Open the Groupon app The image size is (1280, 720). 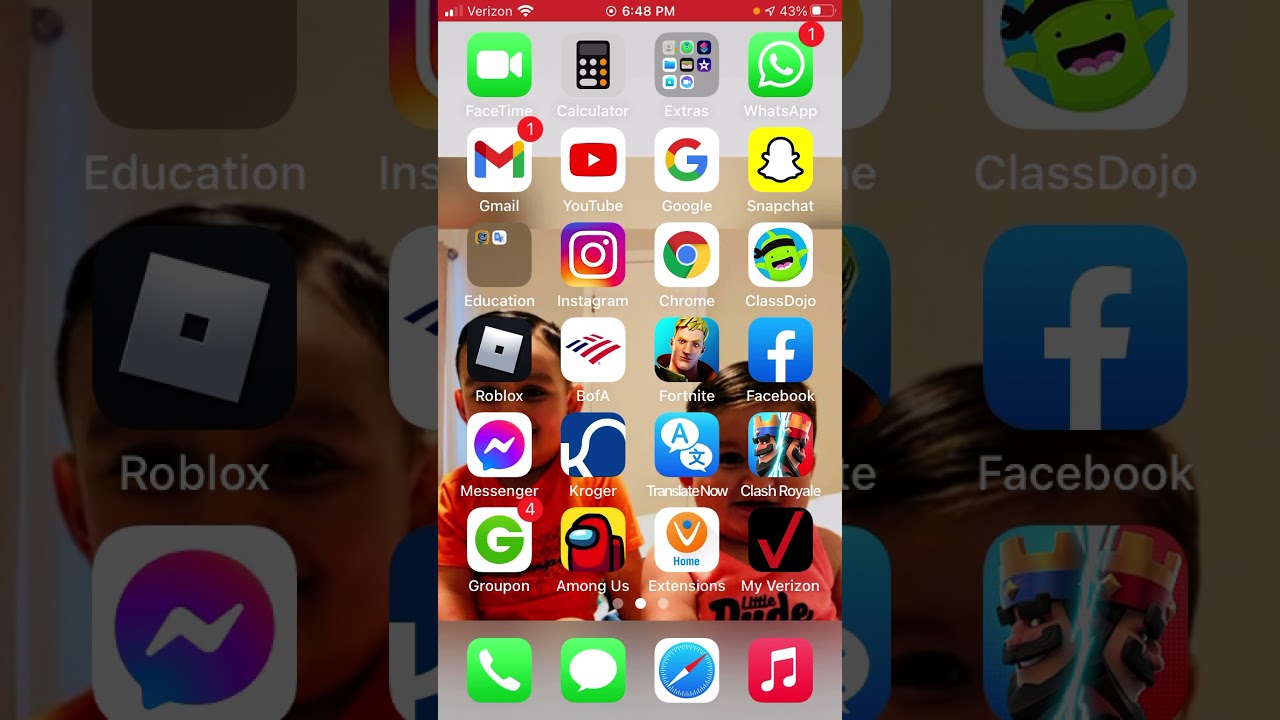499,541
